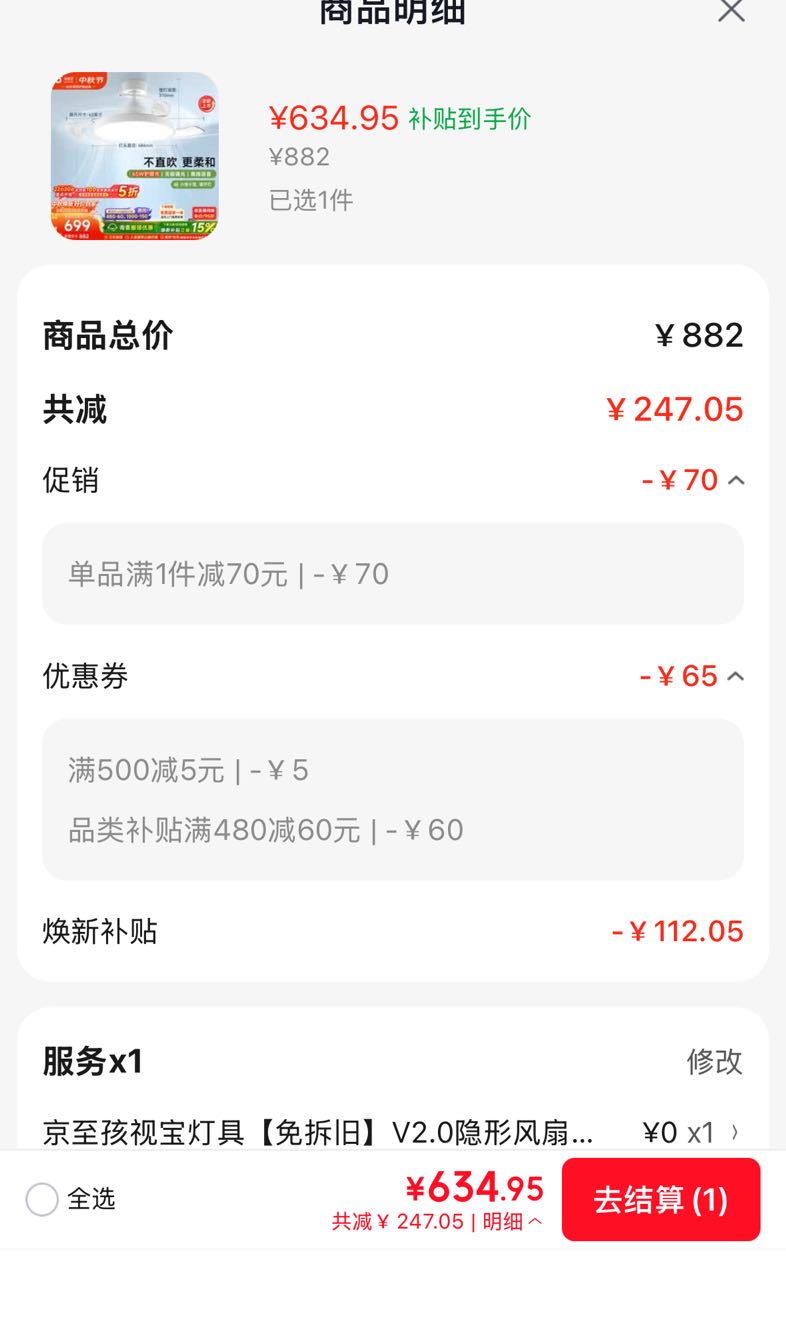Collapse the 优惠券 coupon details

[x=735, y=676]
